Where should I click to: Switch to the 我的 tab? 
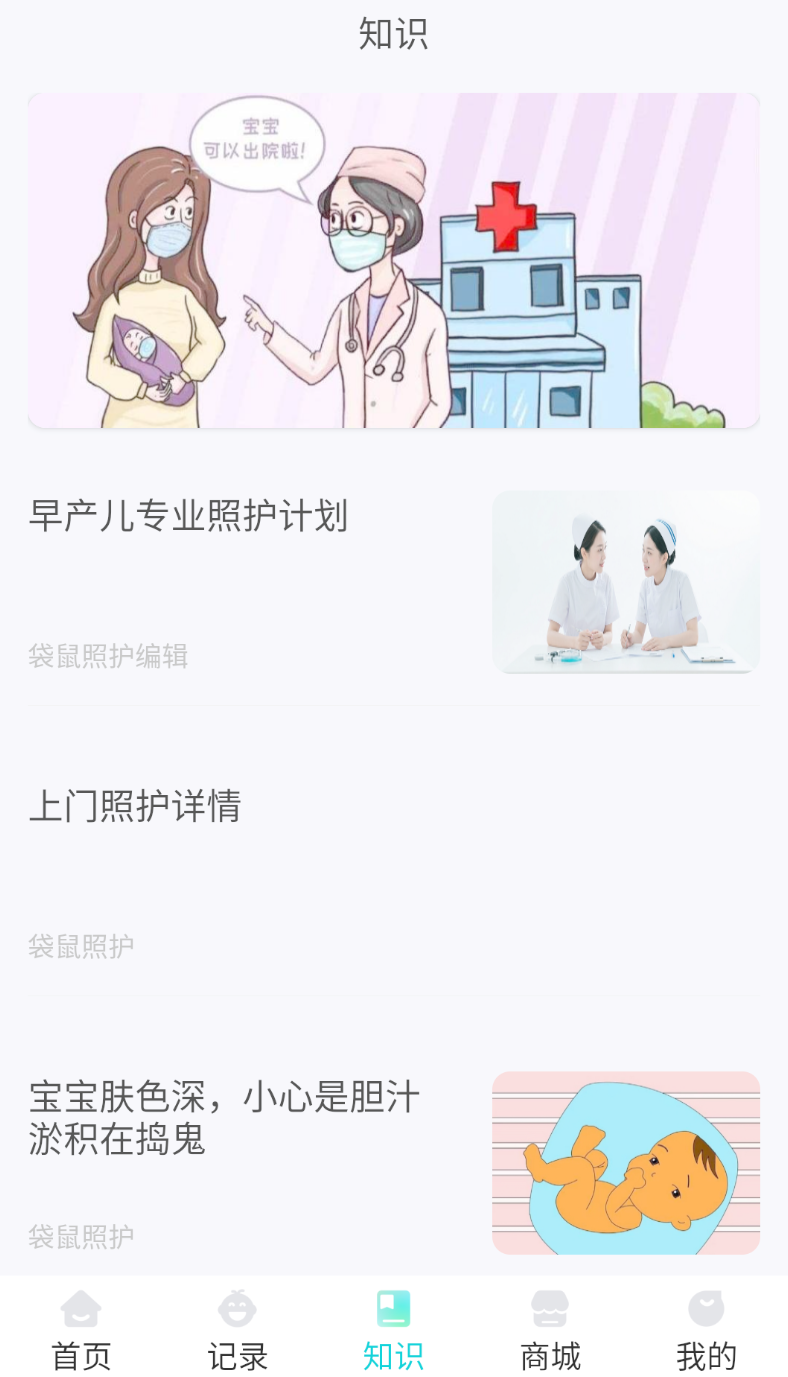point(706,1331)
